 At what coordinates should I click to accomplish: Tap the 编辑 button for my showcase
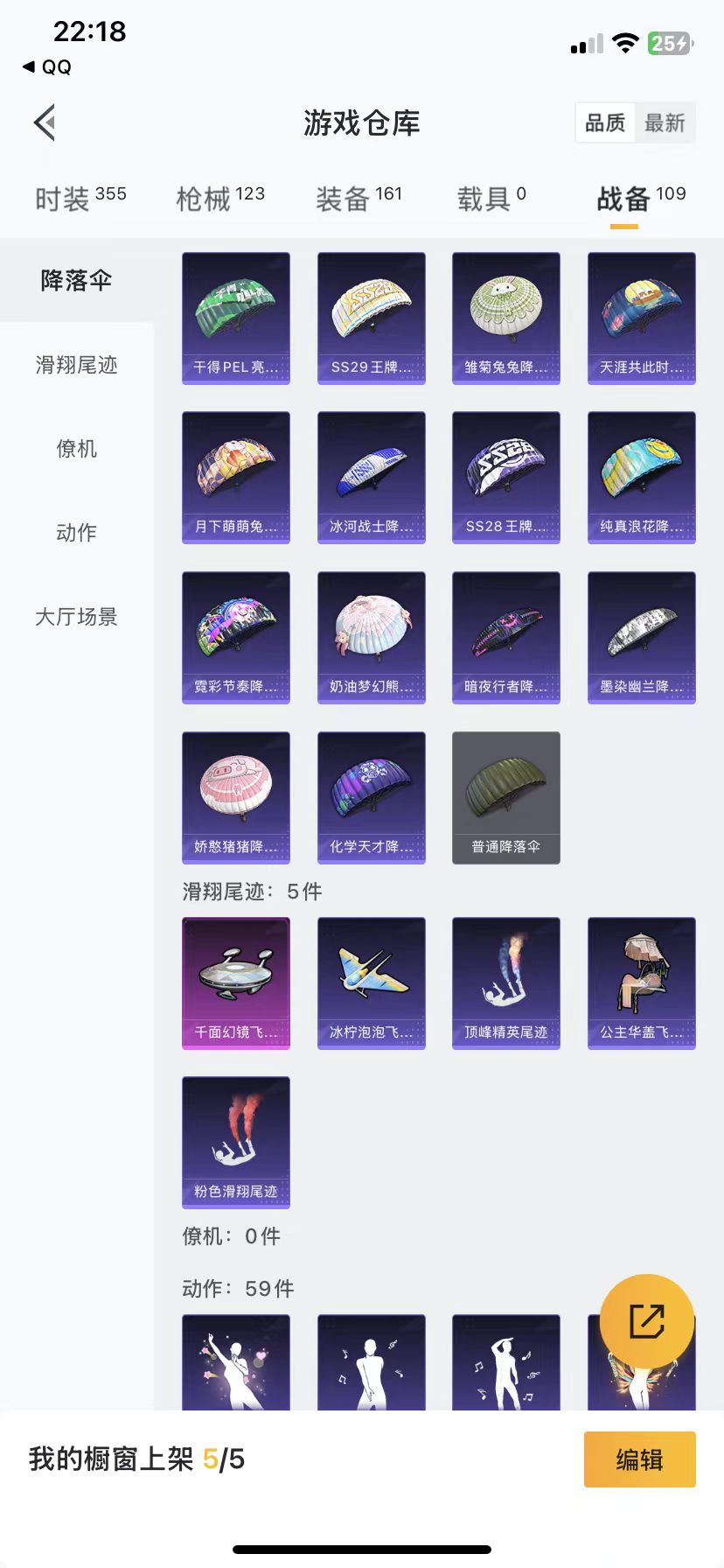coord(639,1459)
